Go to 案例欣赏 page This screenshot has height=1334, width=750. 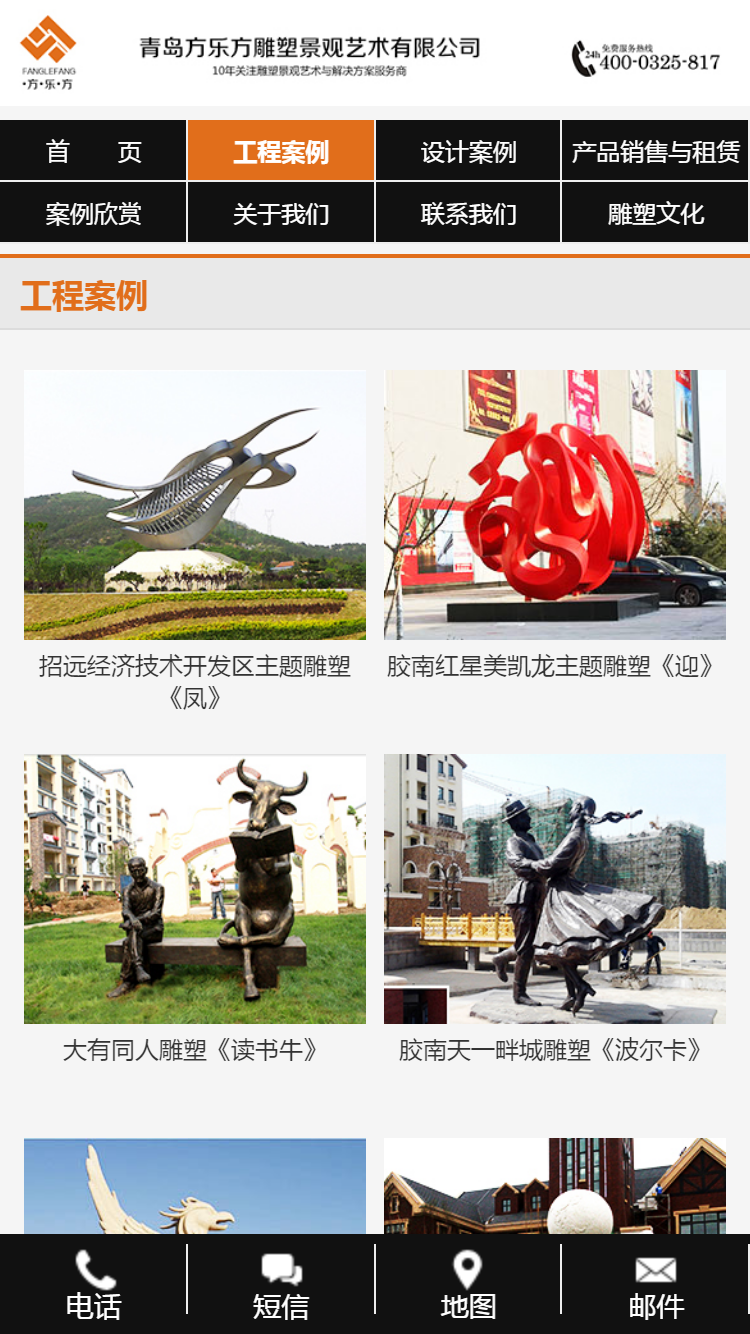tap(93, 213)
